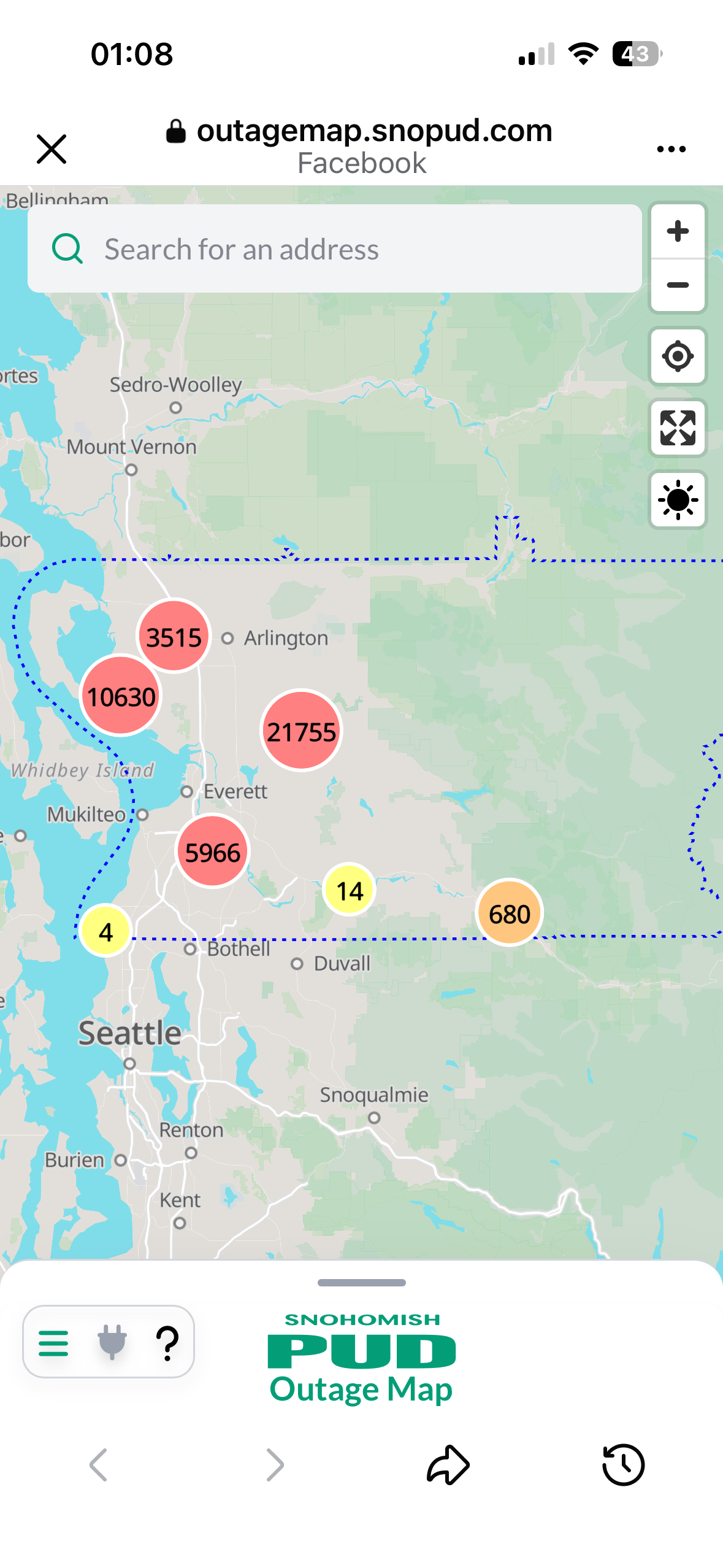
Task: Open the 21755 outage cluster
Action: coord(301,731)
